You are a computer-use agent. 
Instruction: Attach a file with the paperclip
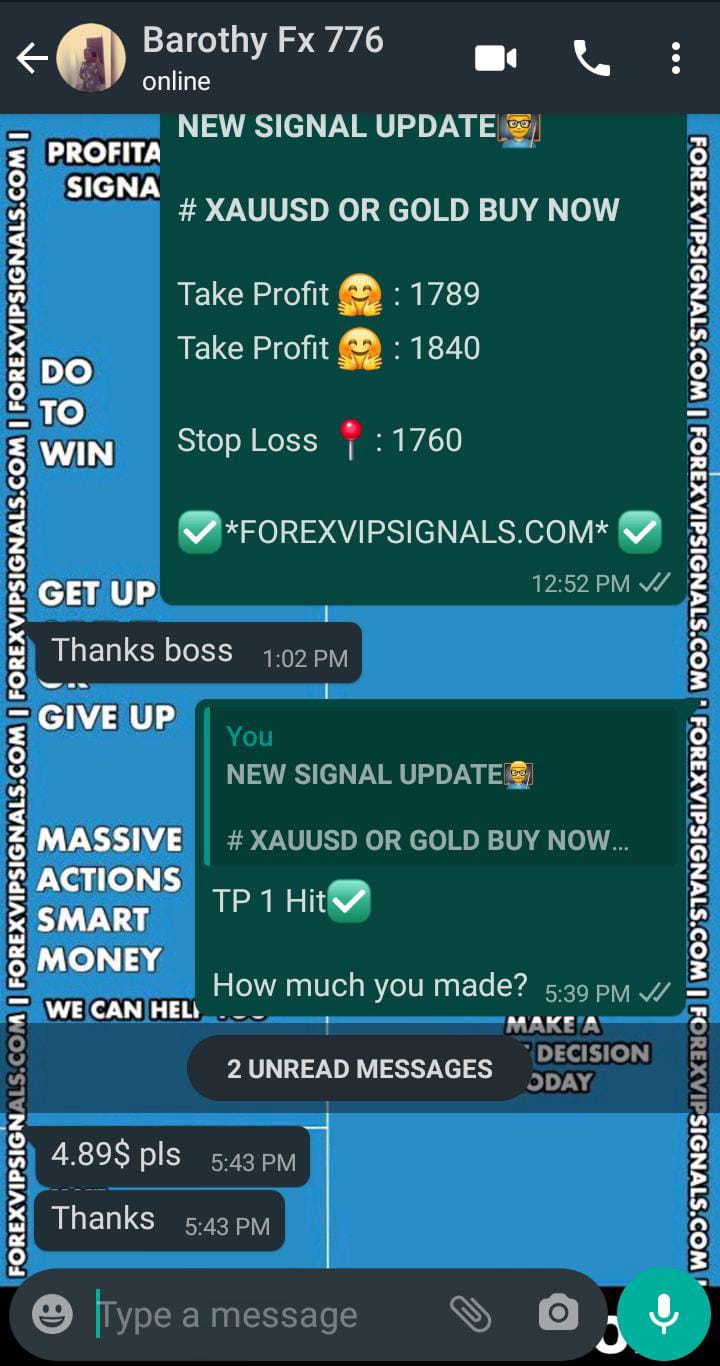(470, 1314)
